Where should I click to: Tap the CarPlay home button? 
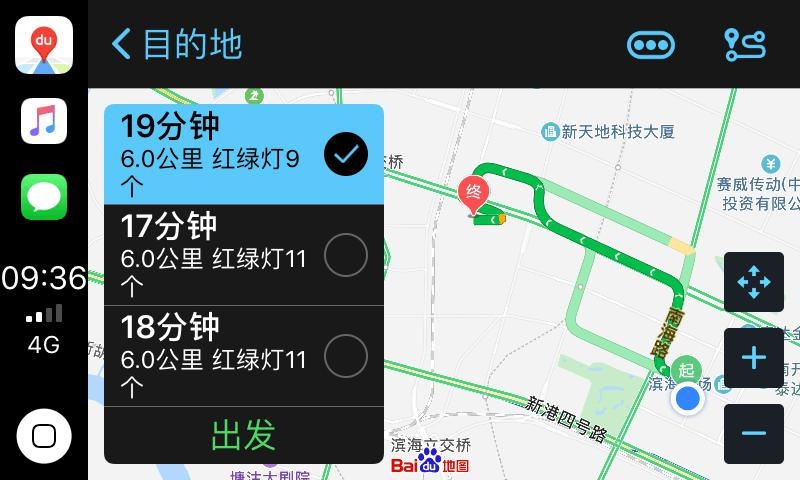44,436
